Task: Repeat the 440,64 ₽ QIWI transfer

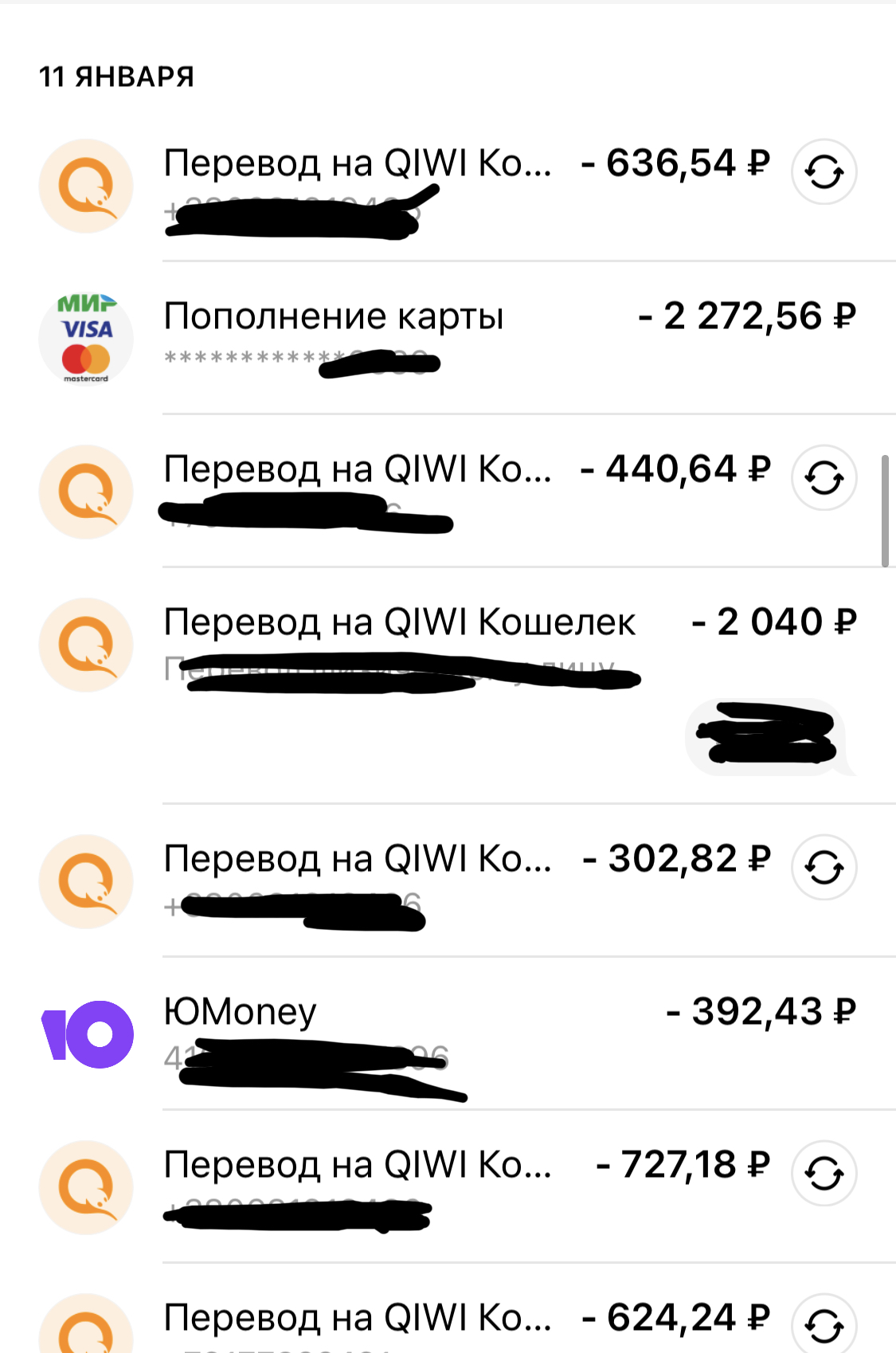Action: pos(824,477)
